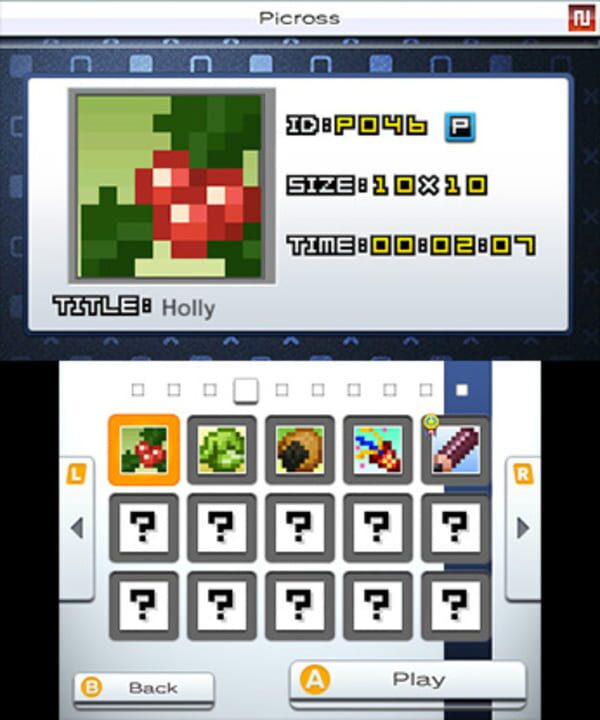Viewport: 600px width, 720px height.
Task: Go back with the Back button
Action: (144, 688)
